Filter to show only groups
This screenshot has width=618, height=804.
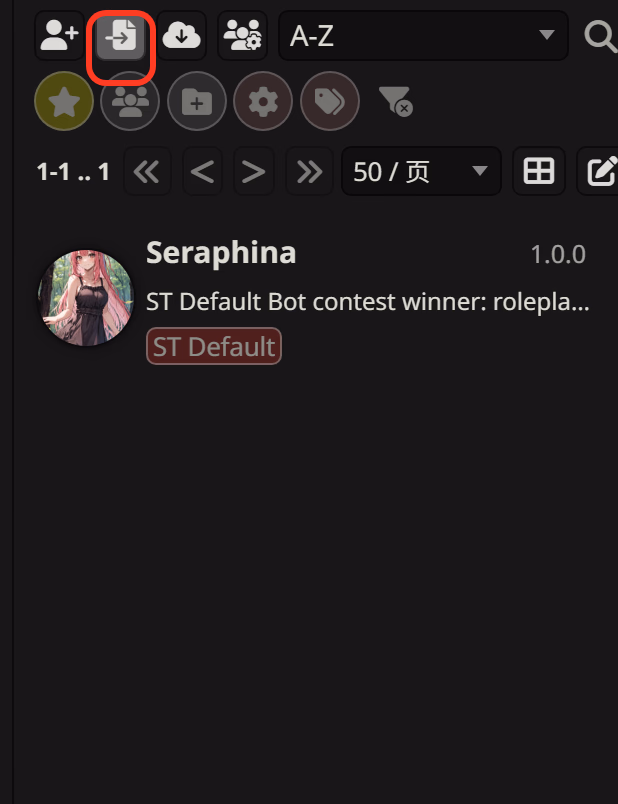[x=130, y=102]
